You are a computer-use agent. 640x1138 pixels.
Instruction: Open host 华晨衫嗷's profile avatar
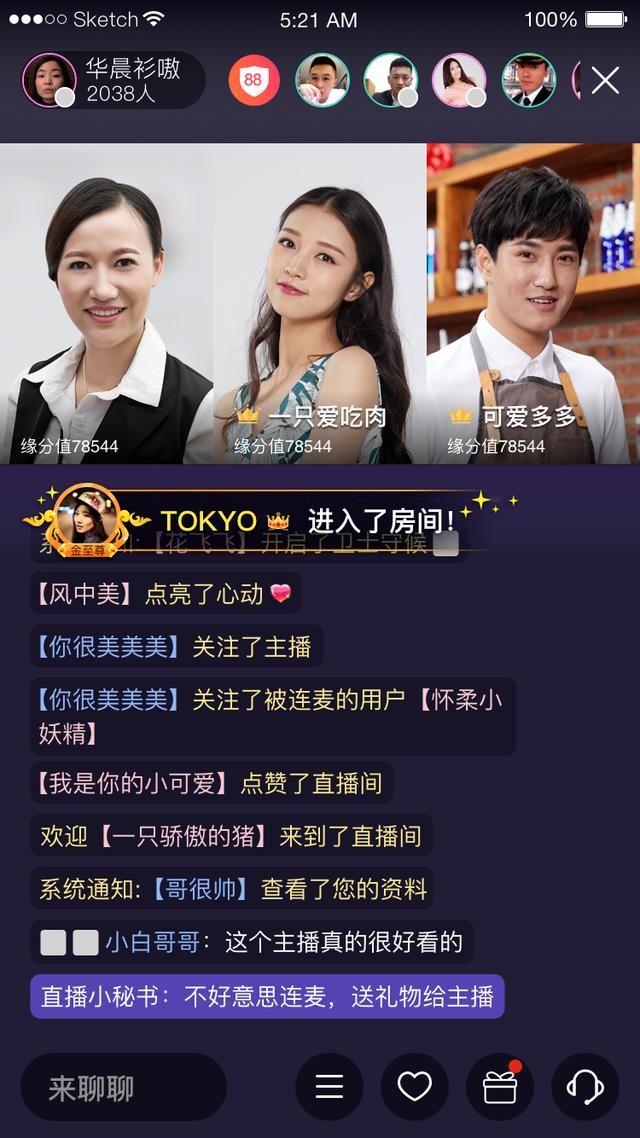49,80
